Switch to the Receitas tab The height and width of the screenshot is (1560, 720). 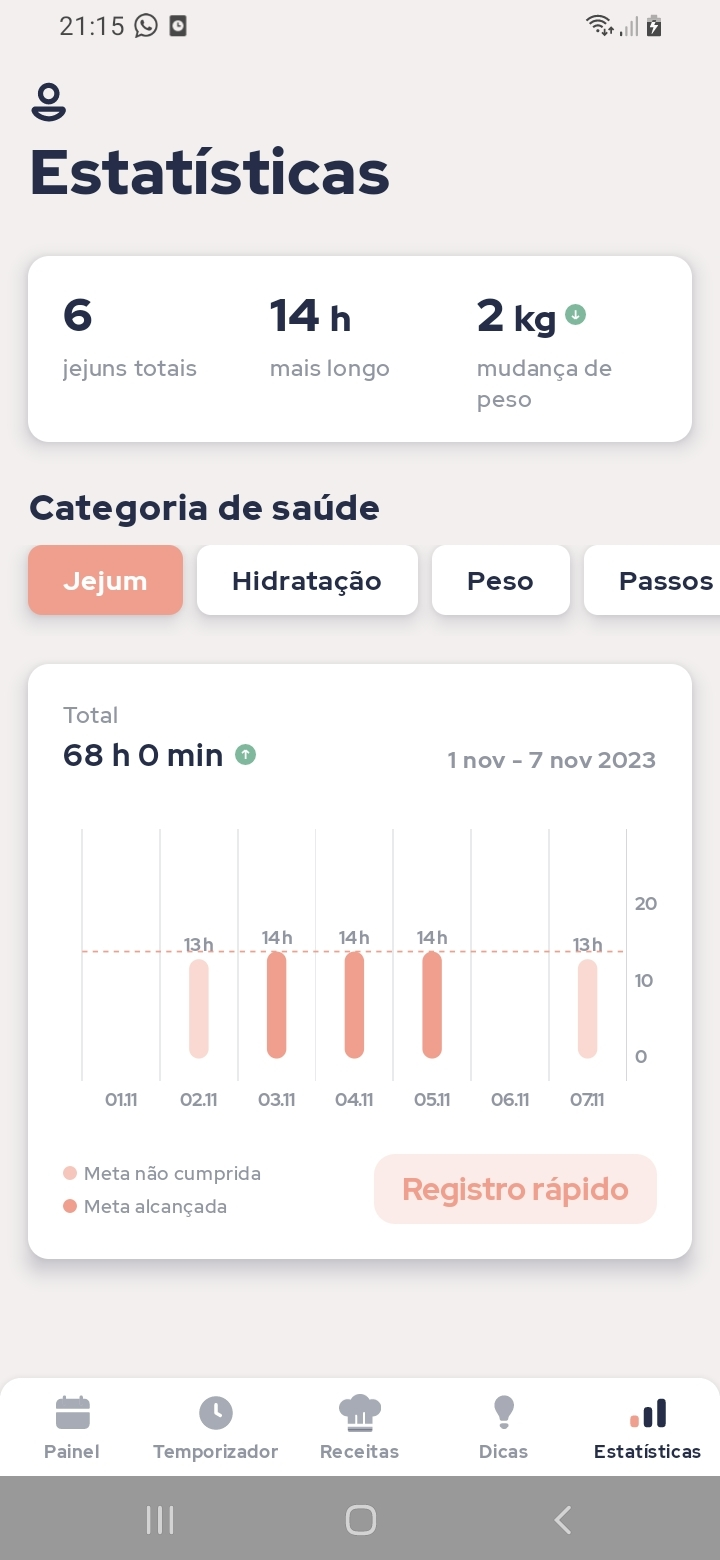tap(359, 1427)
